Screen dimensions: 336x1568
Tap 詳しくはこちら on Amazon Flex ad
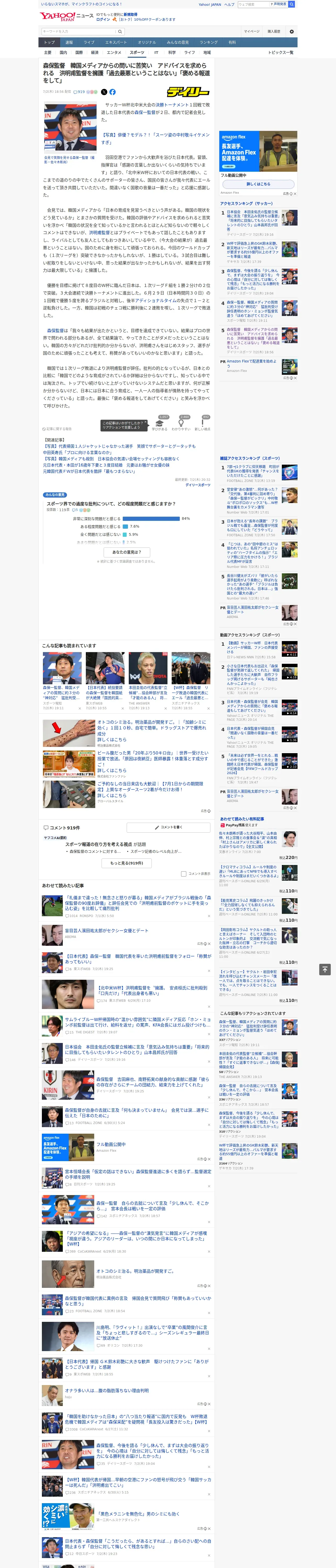click(259, 184)
